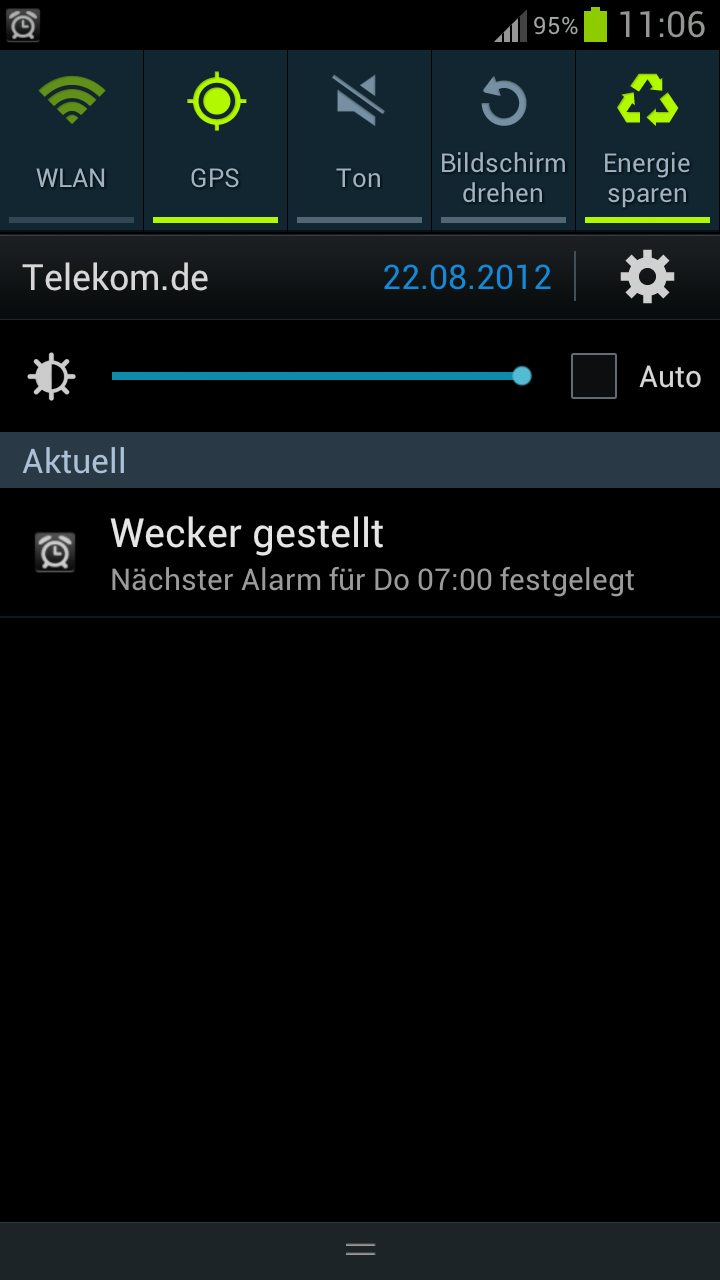Screen dimensions: 720x1280
Task: Disable Energie sparen power saving
Action: tap(647, 141)
